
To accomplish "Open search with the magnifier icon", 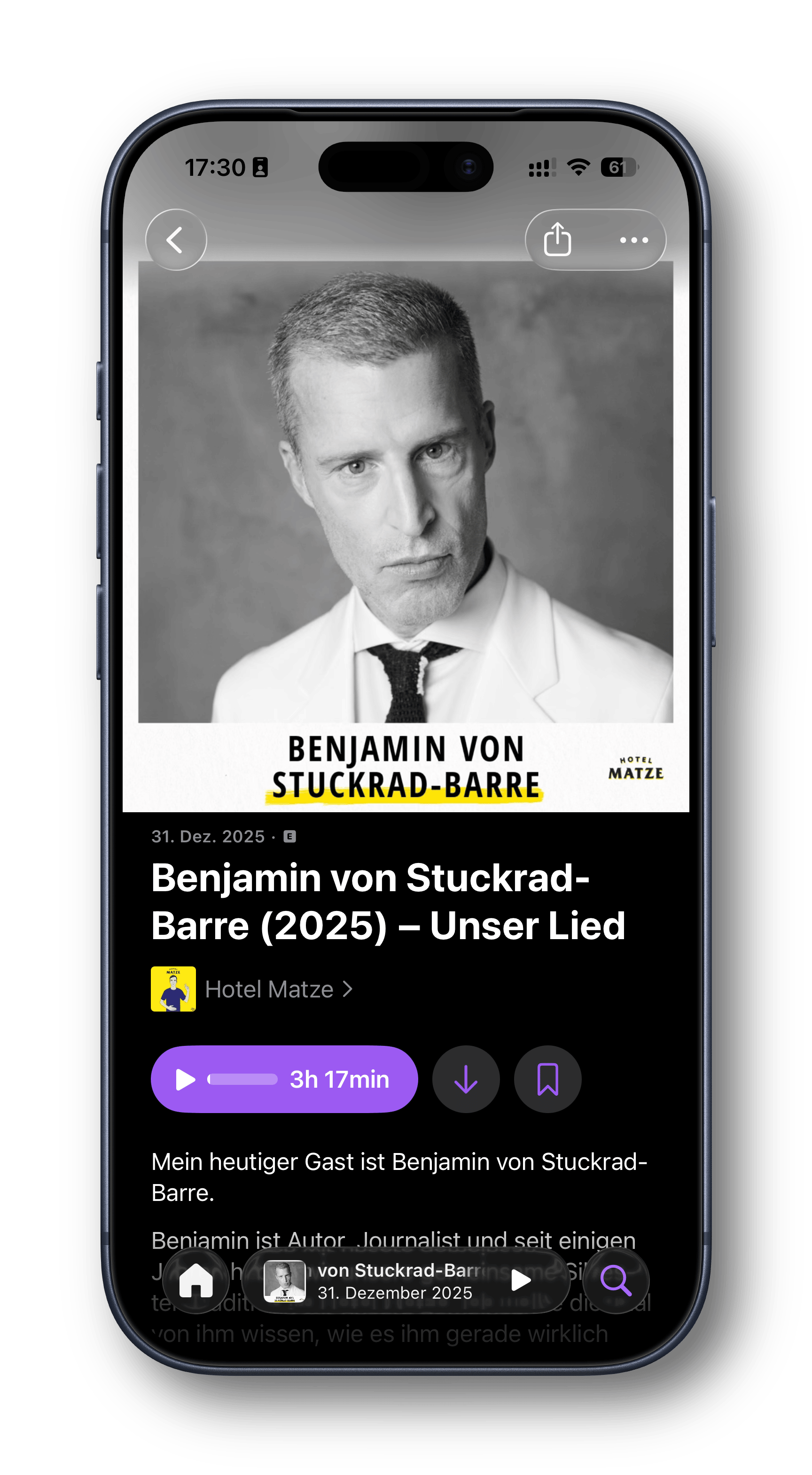I will click(x=616, y=1280).
